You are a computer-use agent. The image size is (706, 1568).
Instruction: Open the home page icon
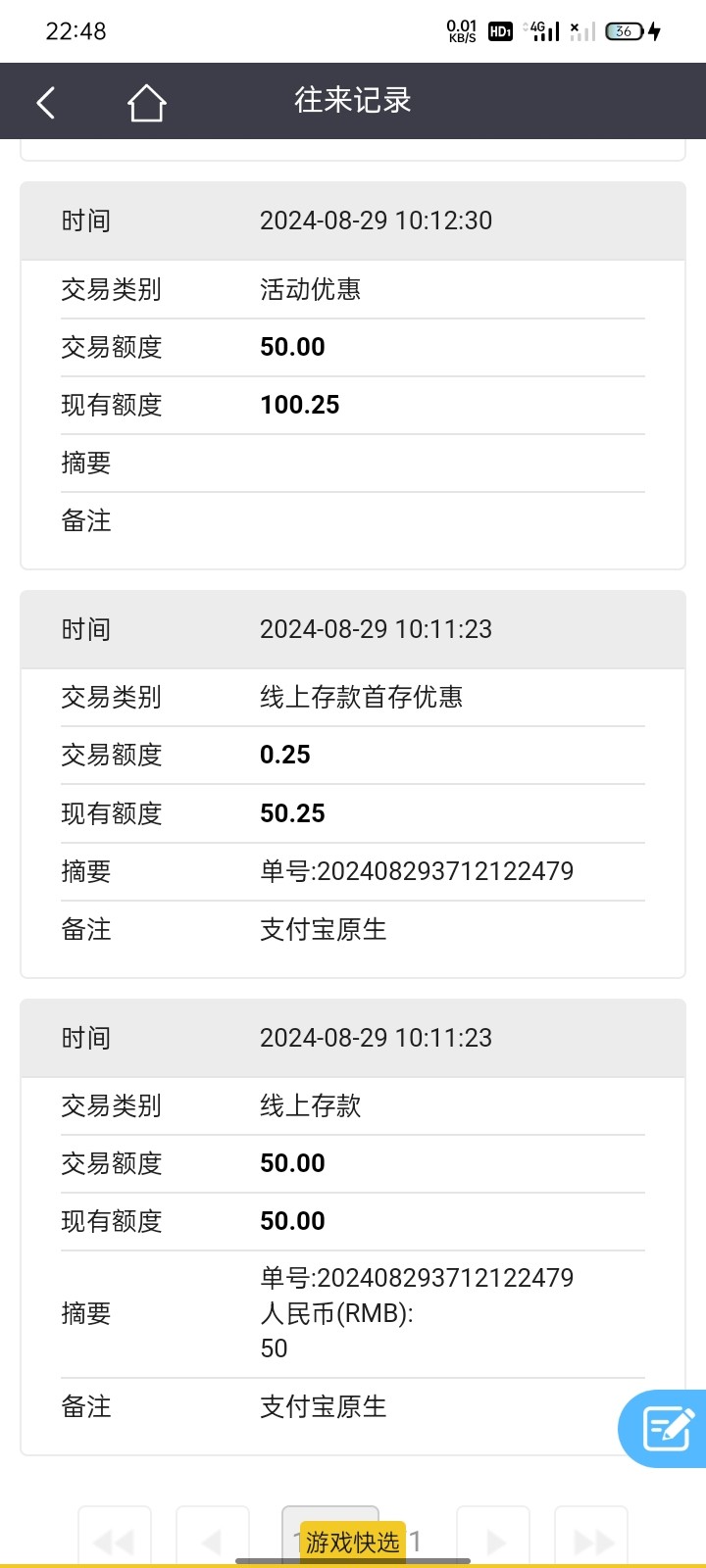point(146,102)
